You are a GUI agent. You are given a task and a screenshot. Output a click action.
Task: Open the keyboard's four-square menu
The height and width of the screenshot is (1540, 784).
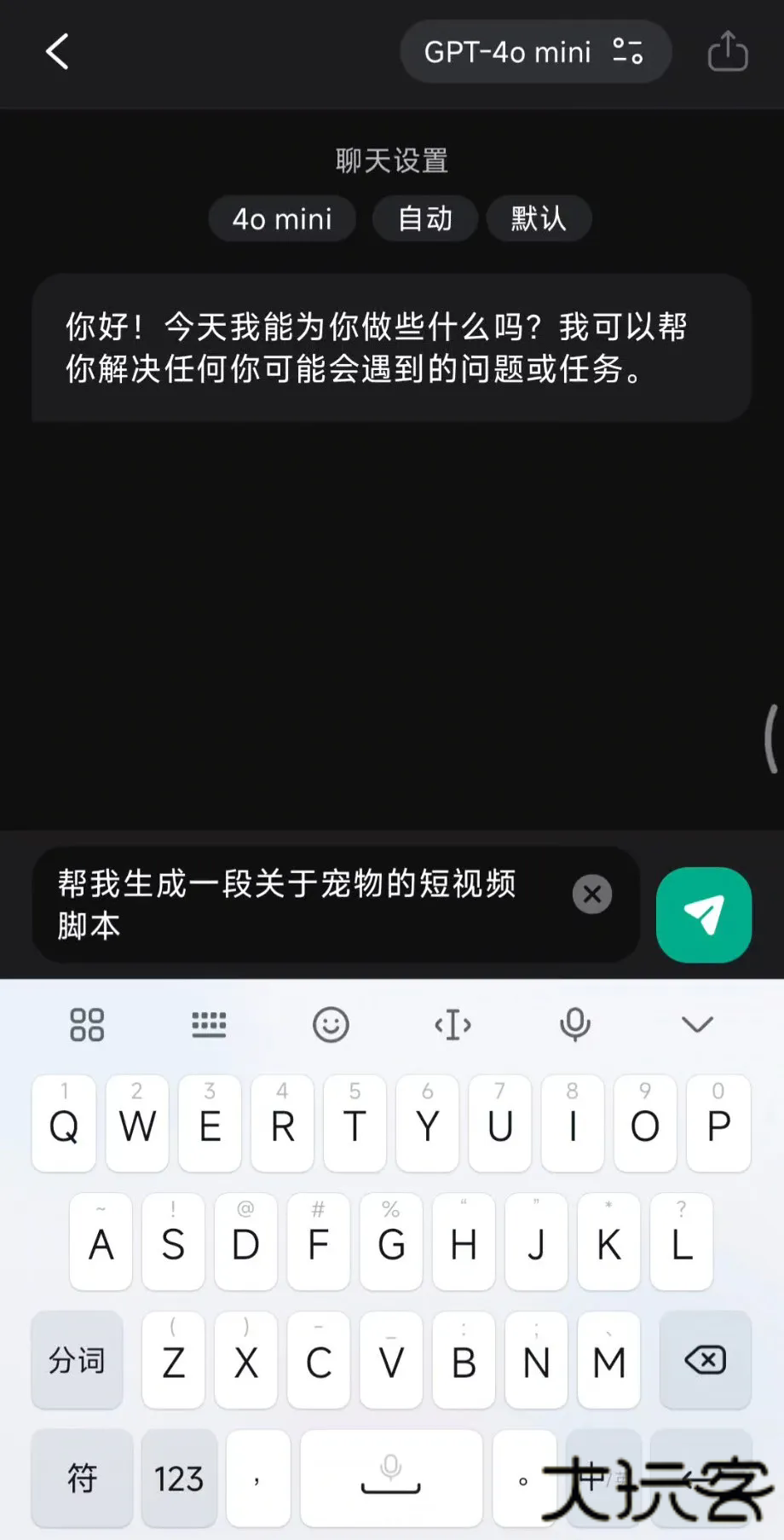coord(87,1024)
